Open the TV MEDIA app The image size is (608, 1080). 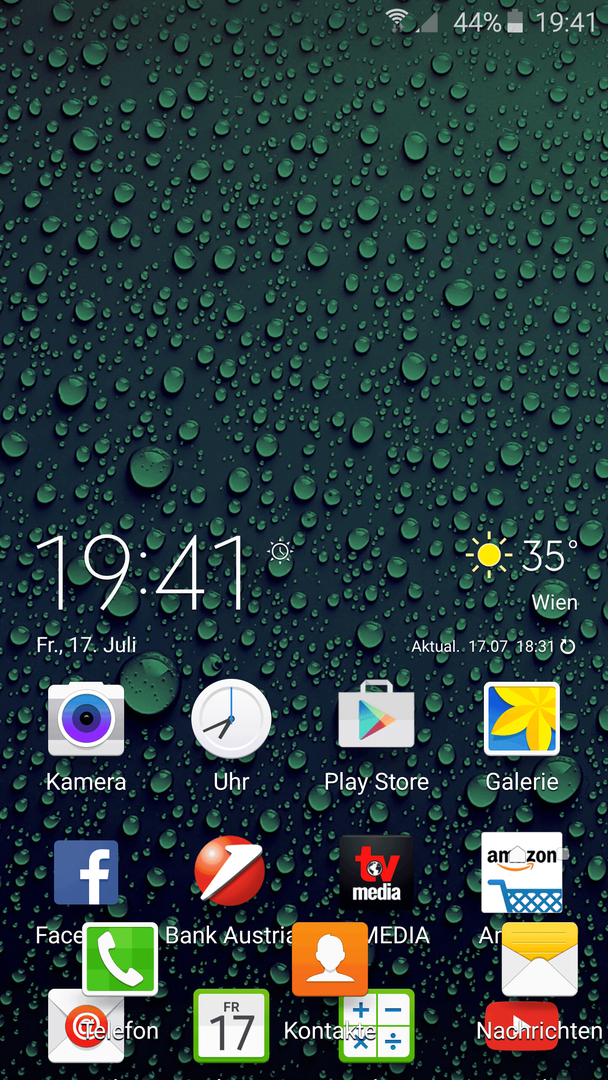(x=376, y=871)
